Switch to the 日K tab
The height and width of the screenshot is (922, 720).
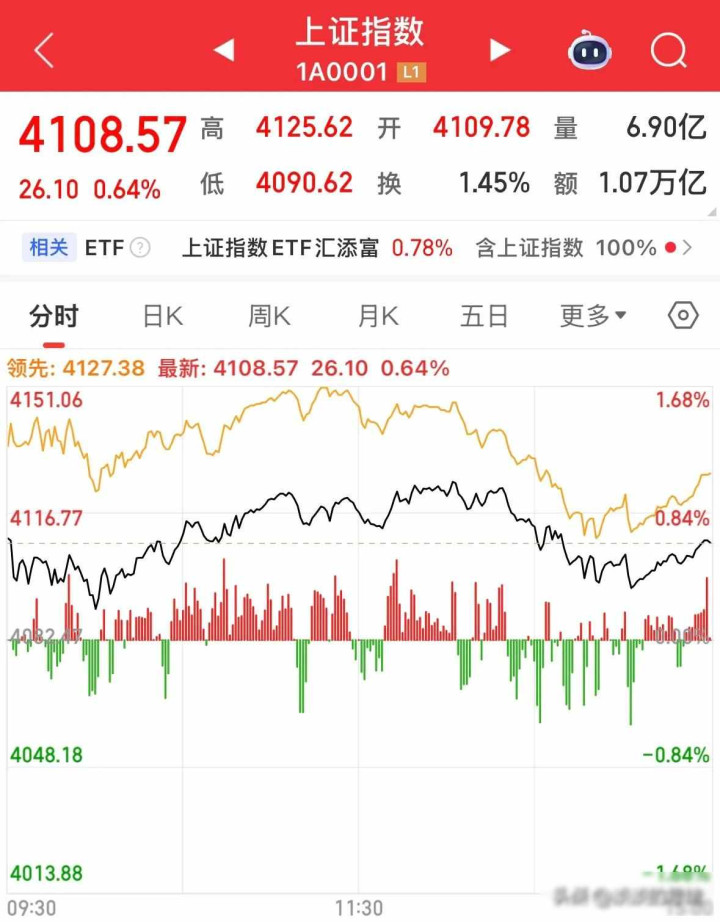coord(163,317)
